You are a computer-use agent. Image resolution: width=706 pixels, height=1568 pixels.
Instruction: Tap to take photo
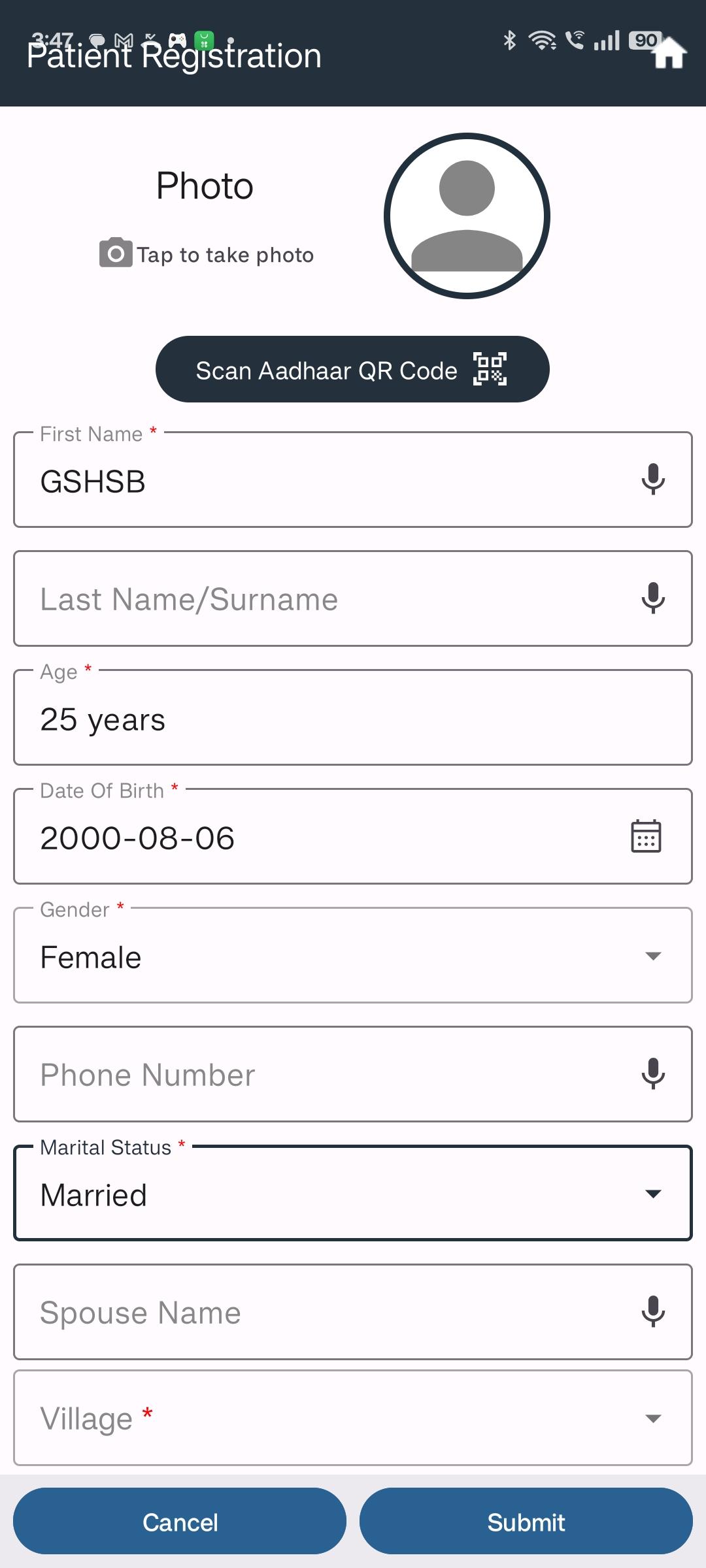pyautogui.click(x=207, y=254)
